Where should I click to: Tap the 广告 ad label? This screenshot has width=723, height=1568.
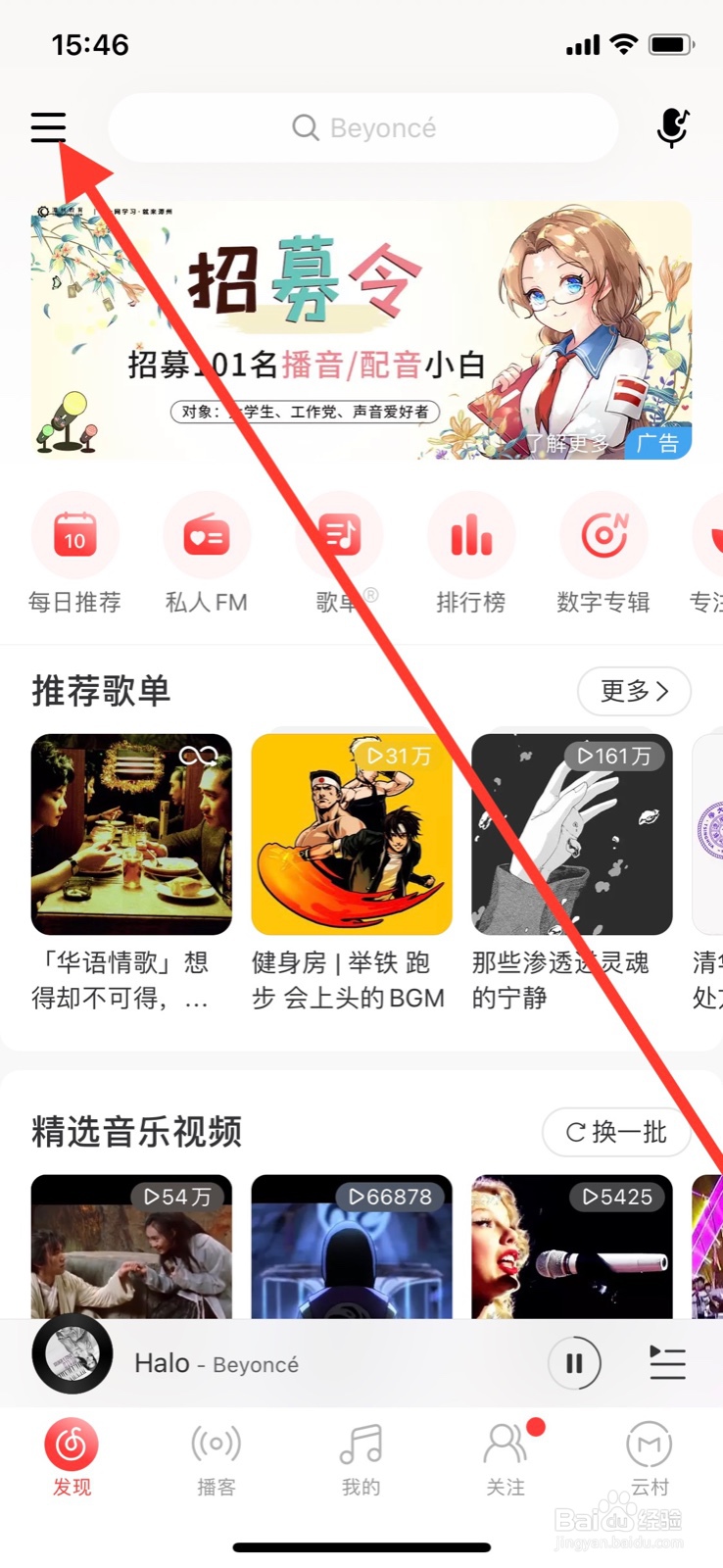pos(659,443)
